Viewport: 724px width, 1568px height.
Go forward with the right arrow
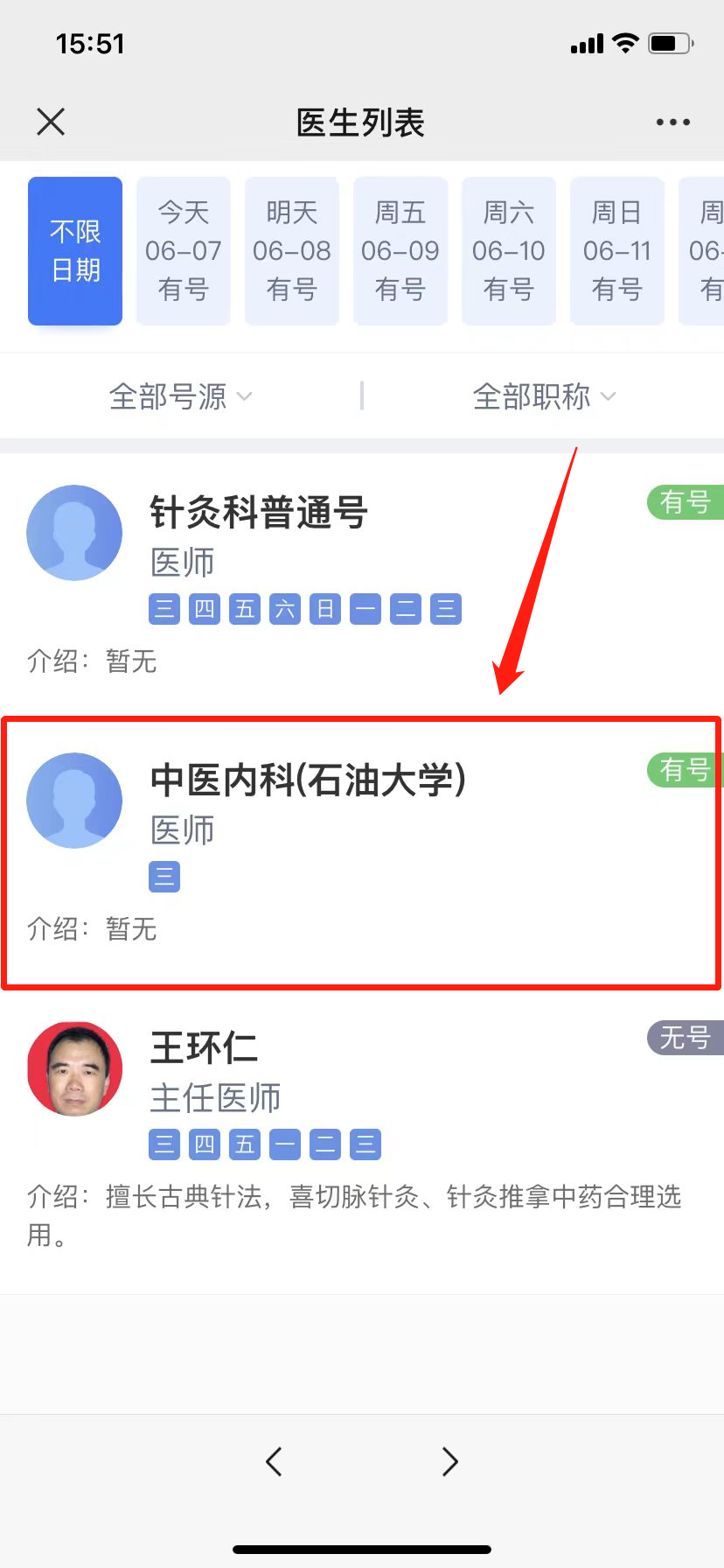[449, 1461]
